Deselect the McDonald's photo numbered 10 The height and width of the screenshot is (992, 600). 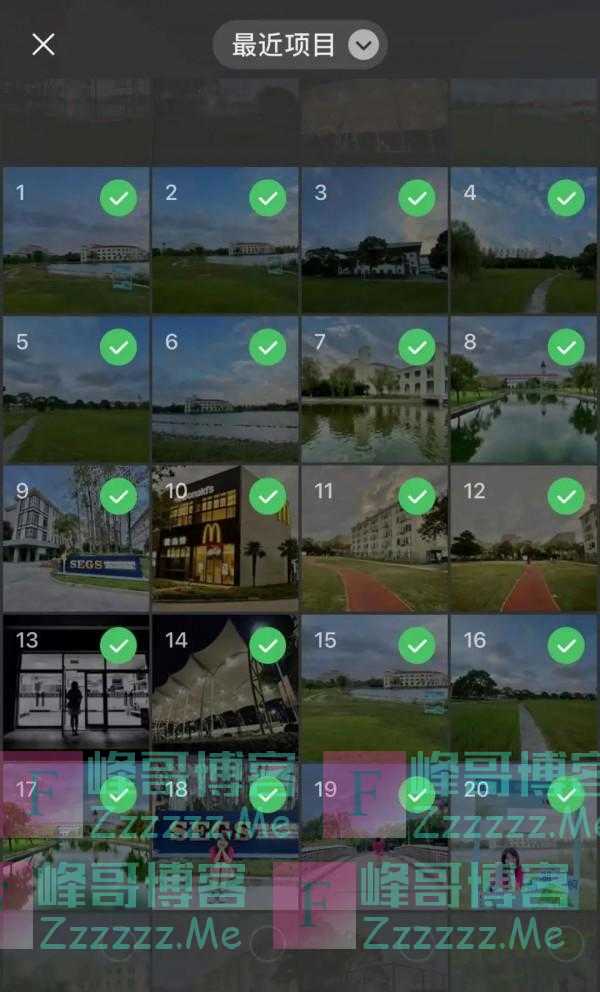point(267,496)
